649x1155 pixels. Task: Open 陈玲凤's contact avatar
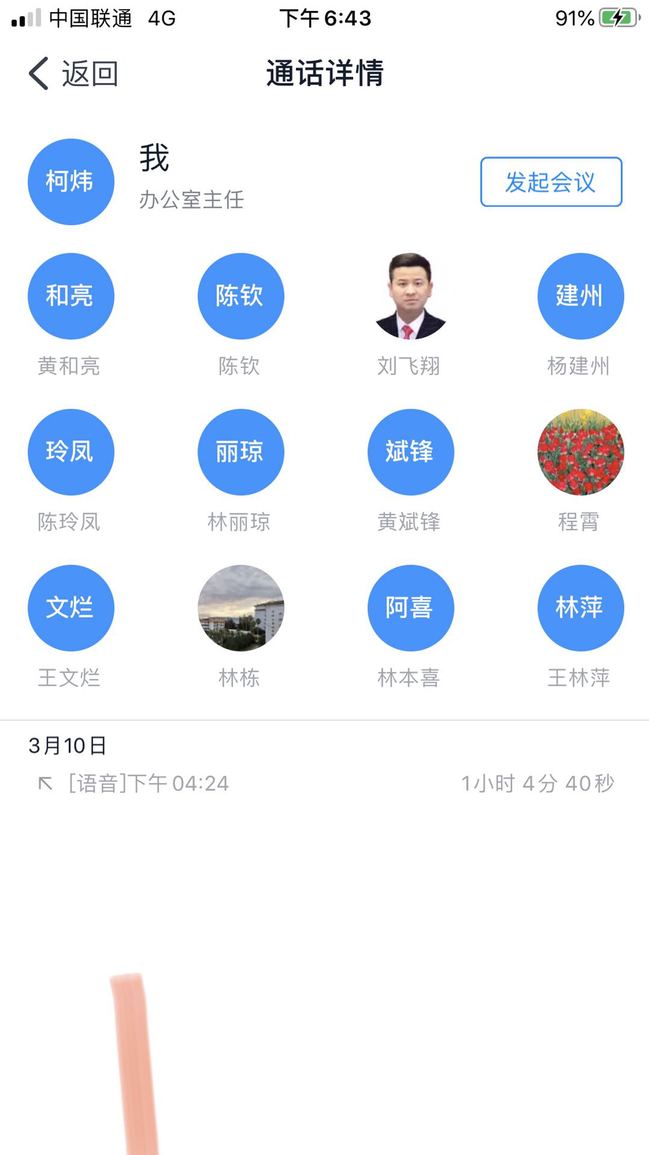70,452
